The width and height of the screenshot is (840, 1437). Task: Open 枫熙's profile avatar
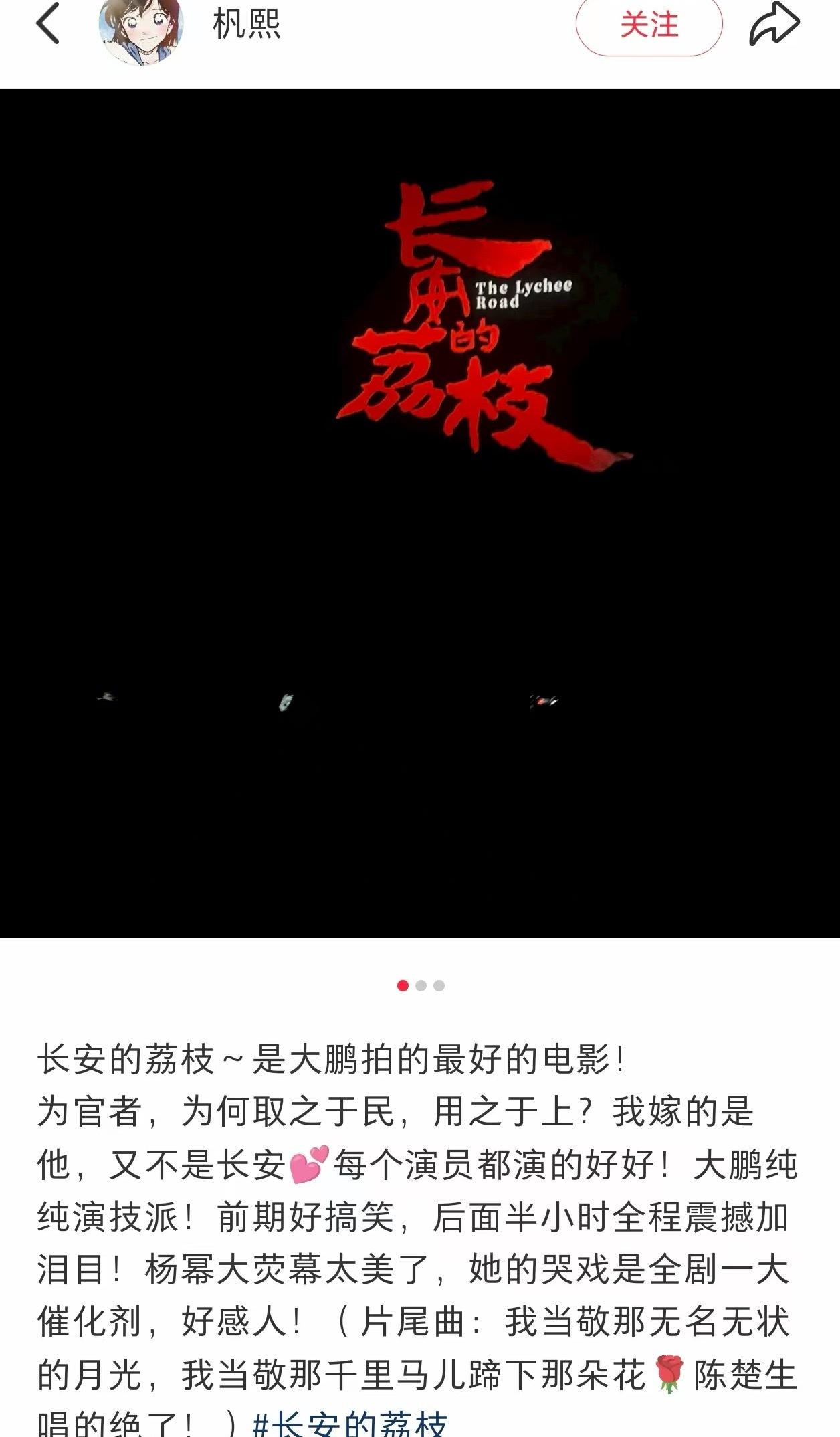coord(140,27)
